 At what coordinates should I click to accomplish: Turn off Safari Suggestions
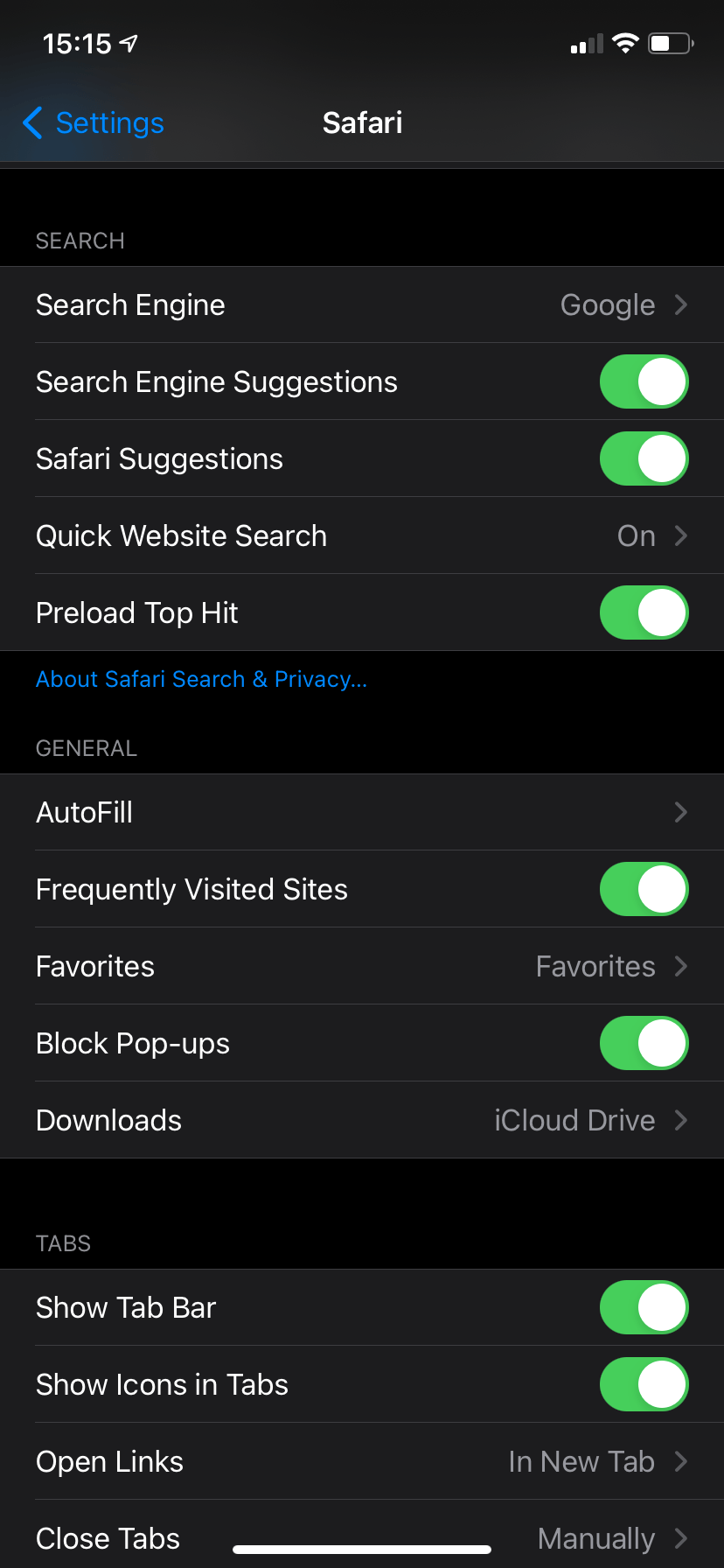[x=644, y=459]
